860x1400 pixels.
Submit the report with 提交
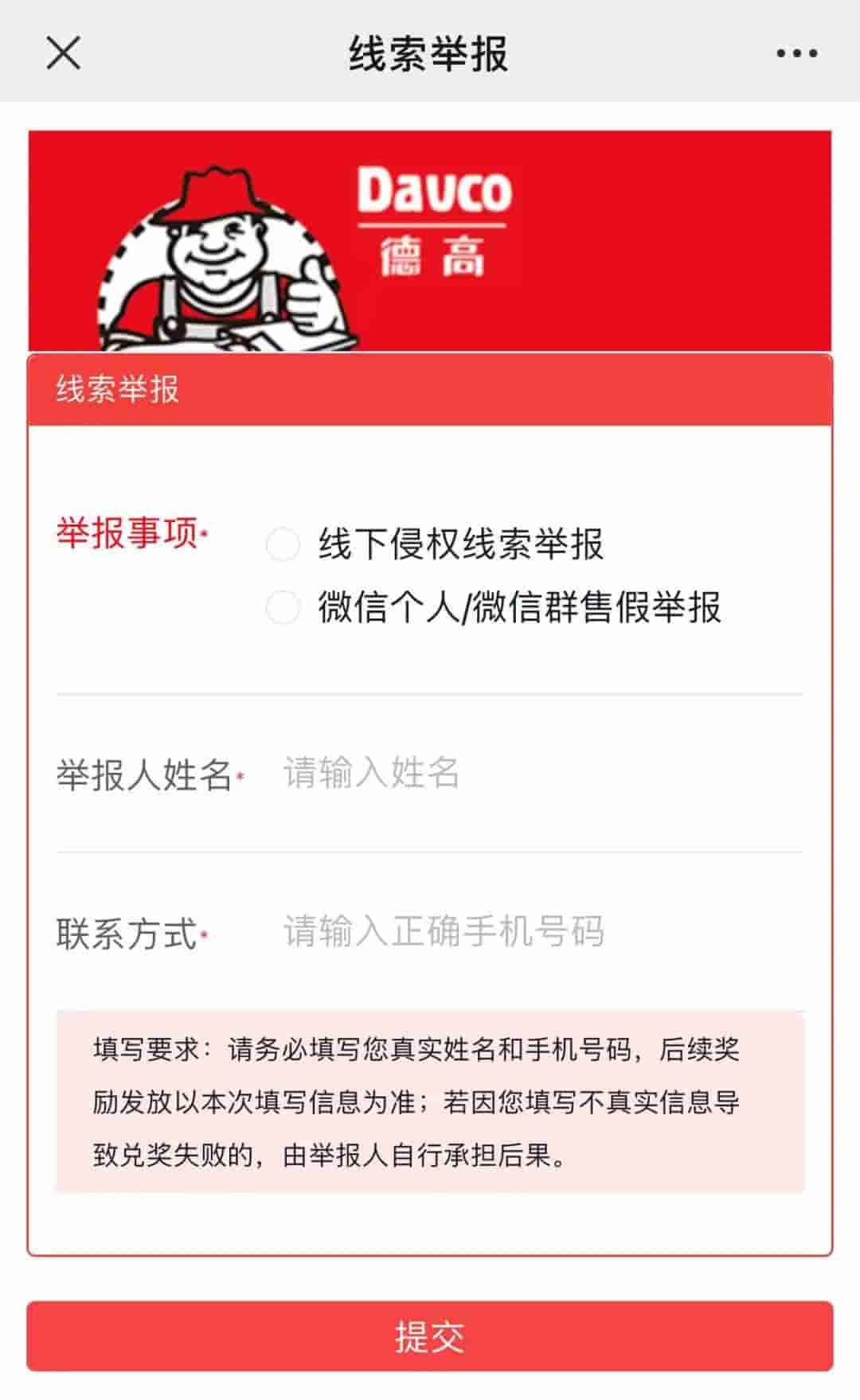pyautogui.click(x=430, y=1336)
